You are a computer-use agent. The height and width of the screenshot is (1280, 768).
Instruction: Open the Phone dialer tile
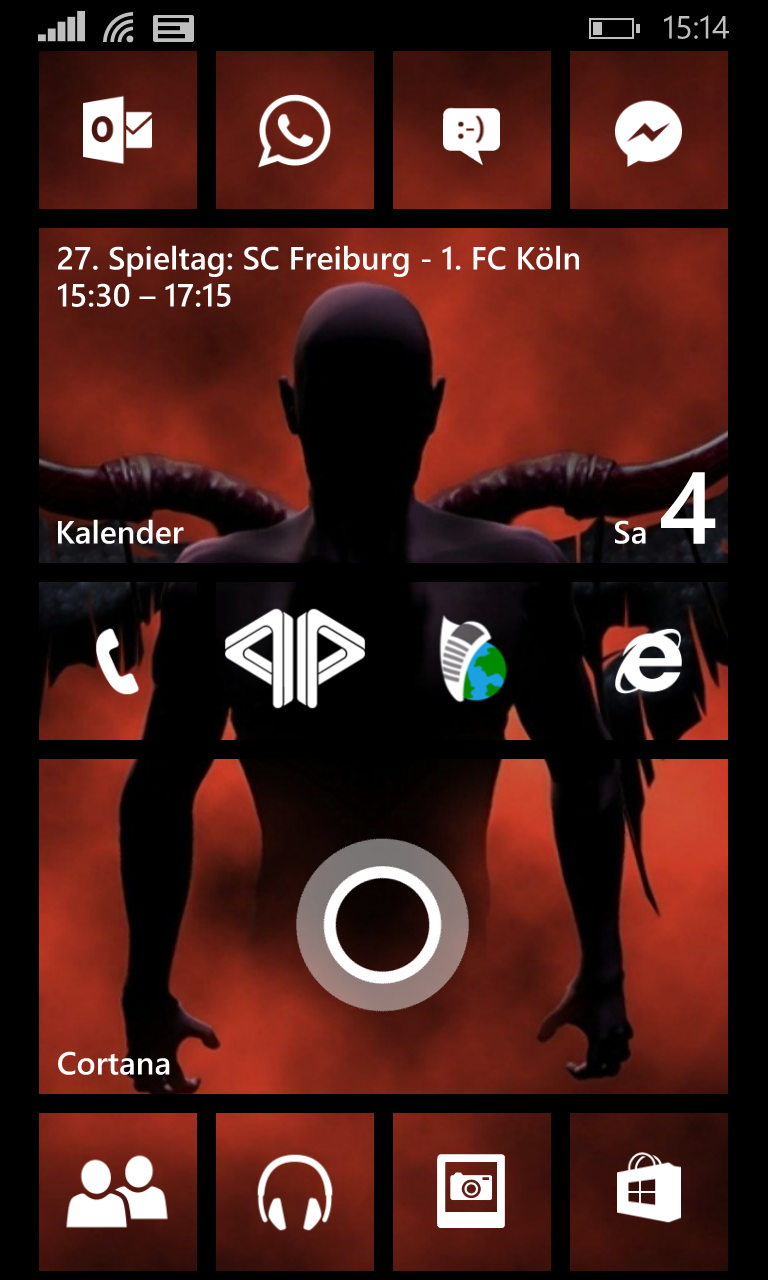[x=118, y=661]
